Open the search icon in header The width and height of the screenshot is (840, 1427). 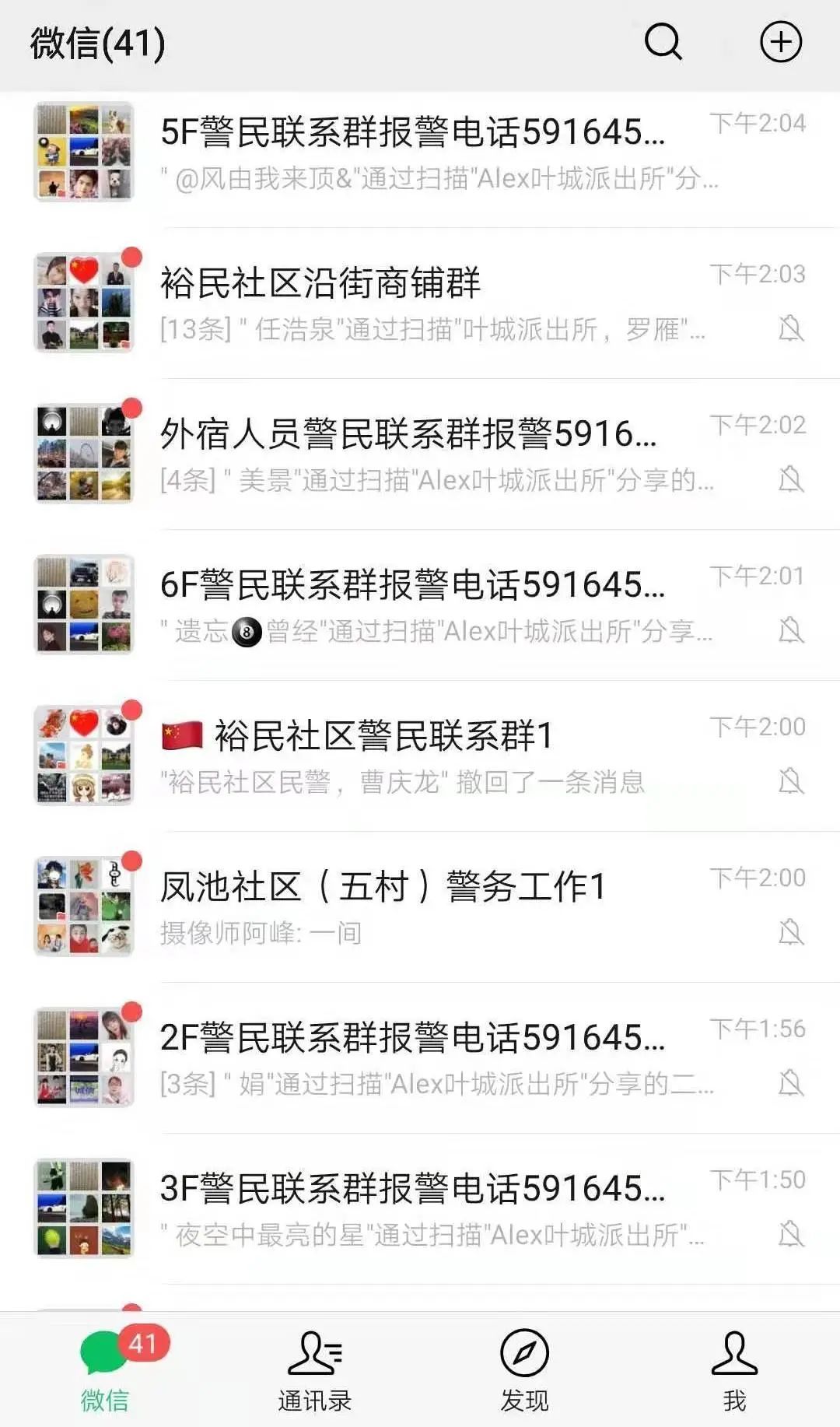pyautogui.click(x=663, y=42)
